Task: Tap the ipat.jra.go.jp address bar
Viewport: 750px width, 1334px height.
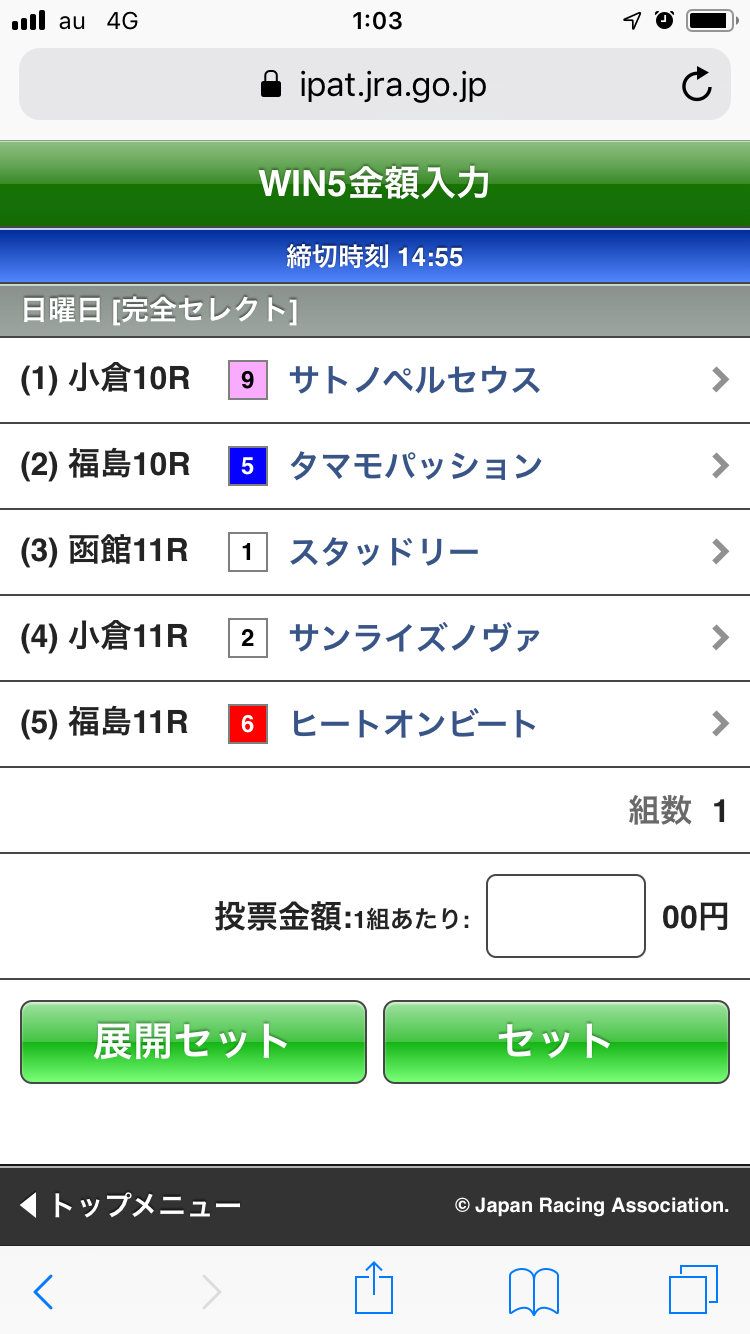Action: coord(374,85)
